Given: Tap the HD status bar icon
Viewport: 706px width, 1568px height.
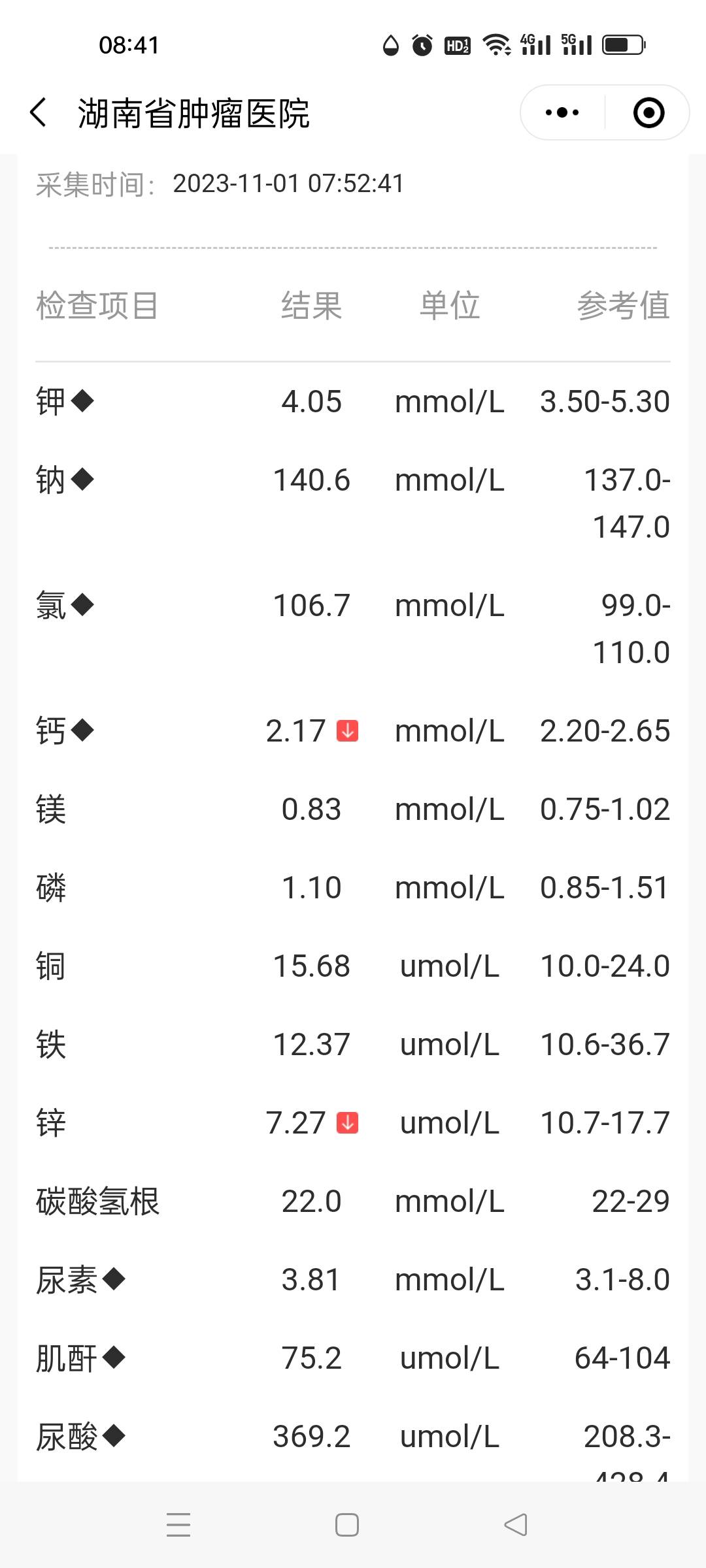Looking at the screenshot, I should [456, 44].
